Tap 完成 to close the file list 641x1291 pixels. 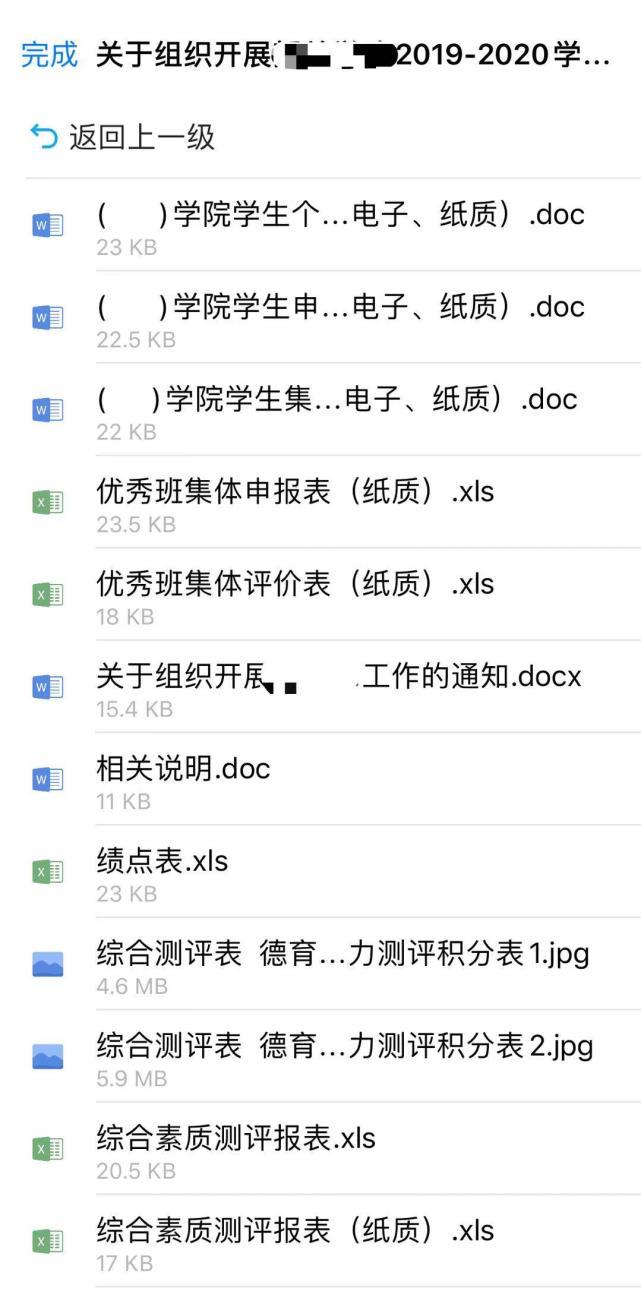[x=49, y=55]
